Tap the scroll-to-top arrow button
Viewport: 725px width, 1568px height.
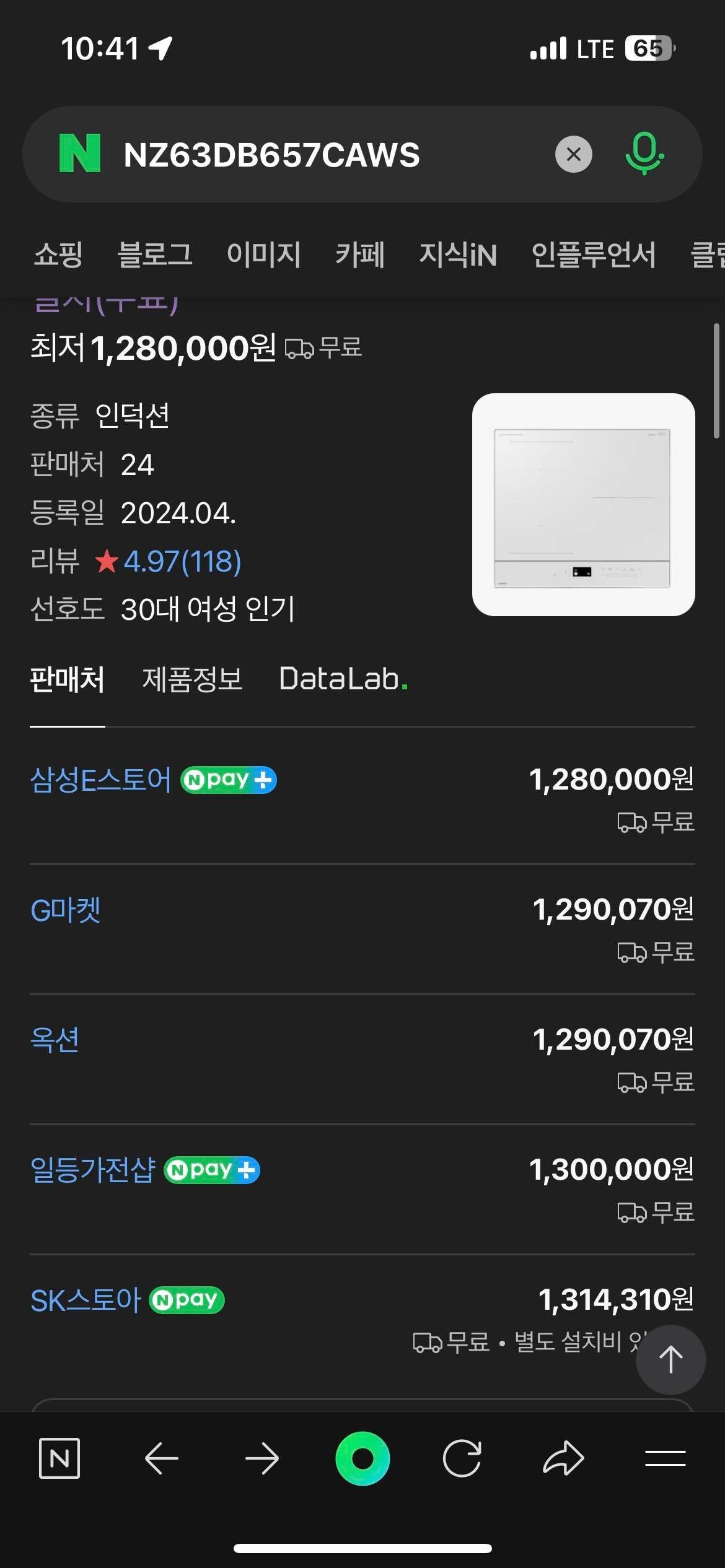pos(671,1360)
